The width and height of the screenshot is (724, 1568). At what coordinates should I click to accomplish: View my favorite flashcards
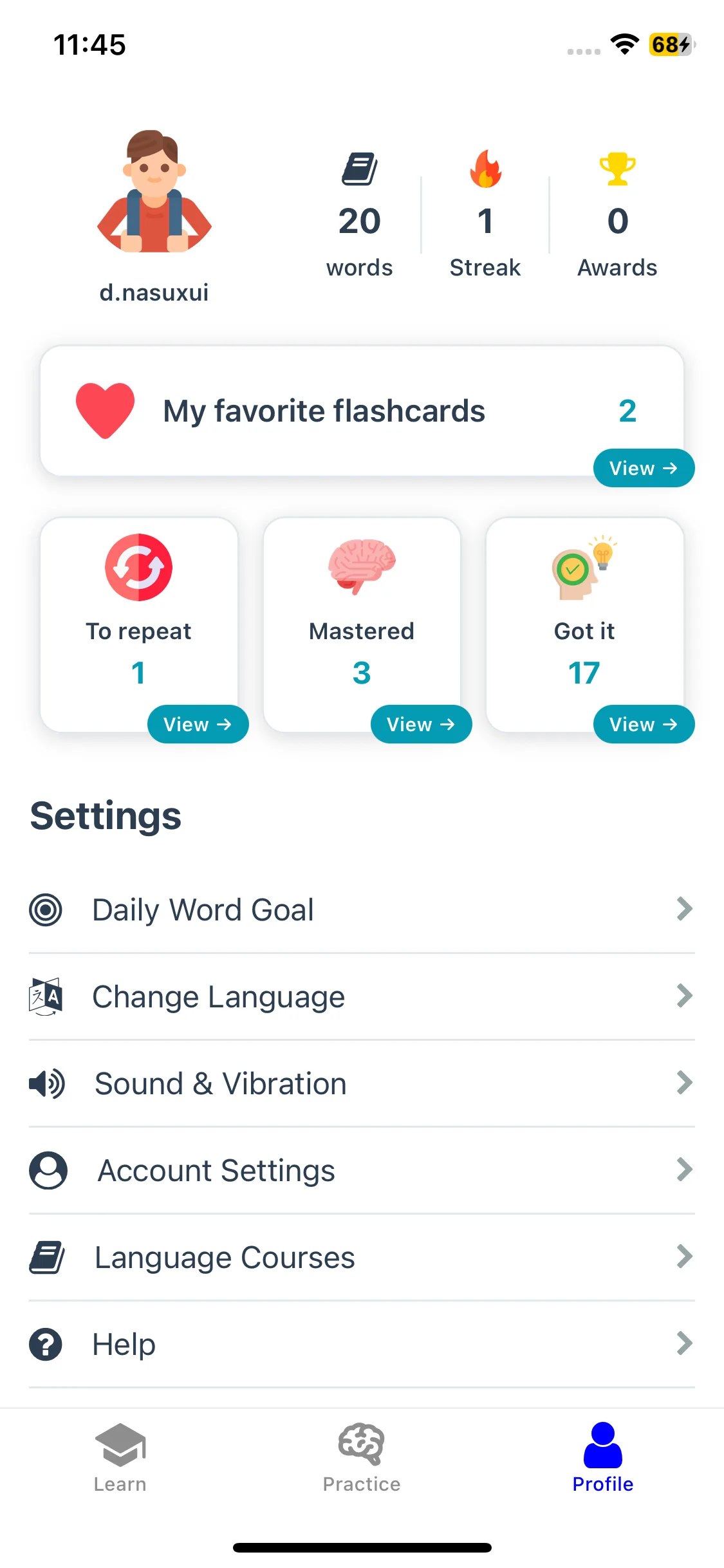tap(643, 468)
